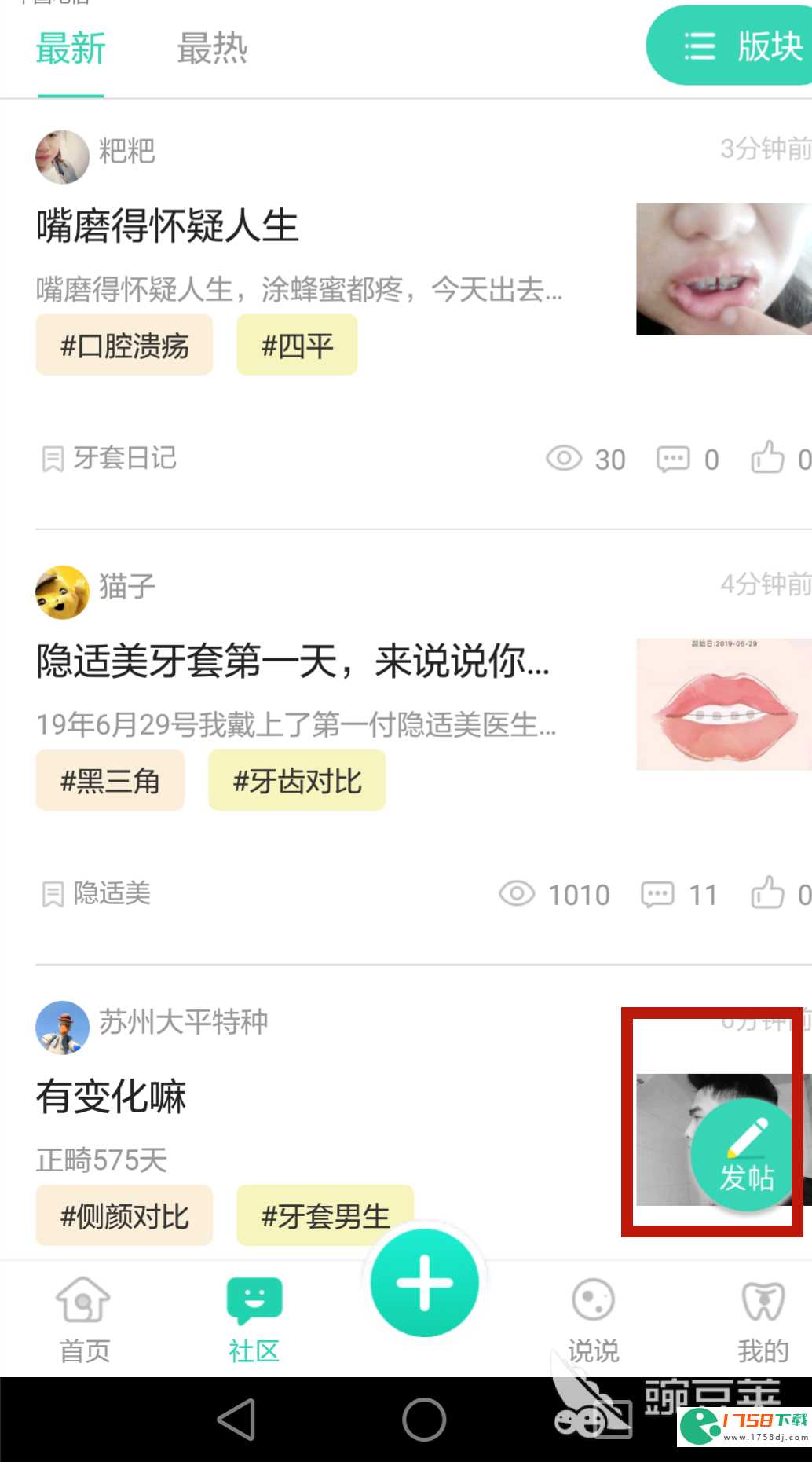Screen dimensions: 812x1462
Task: Switch to the 最热 tab
Action: [211, 49]
